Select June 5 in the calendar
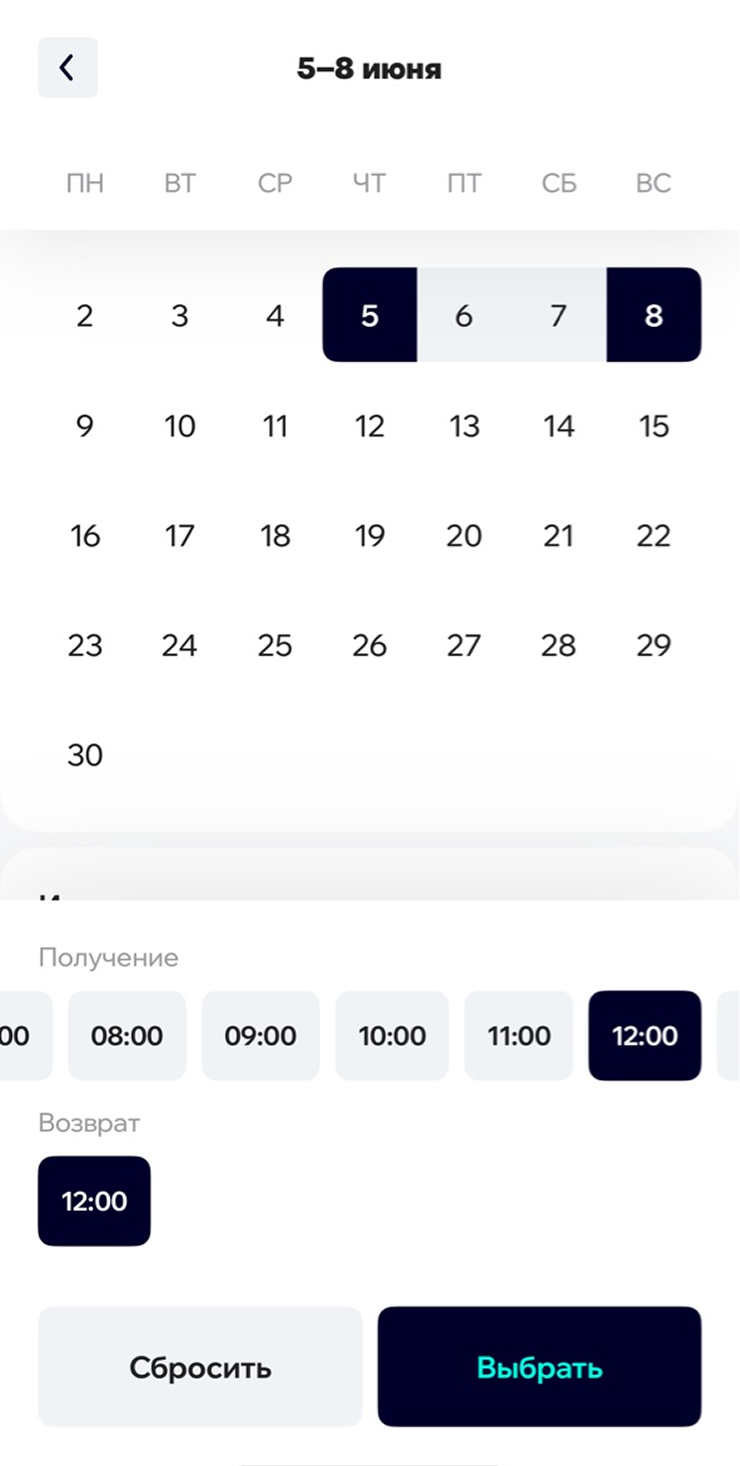The height and width of the screenshot is (1466, 740). click(369, 316)
